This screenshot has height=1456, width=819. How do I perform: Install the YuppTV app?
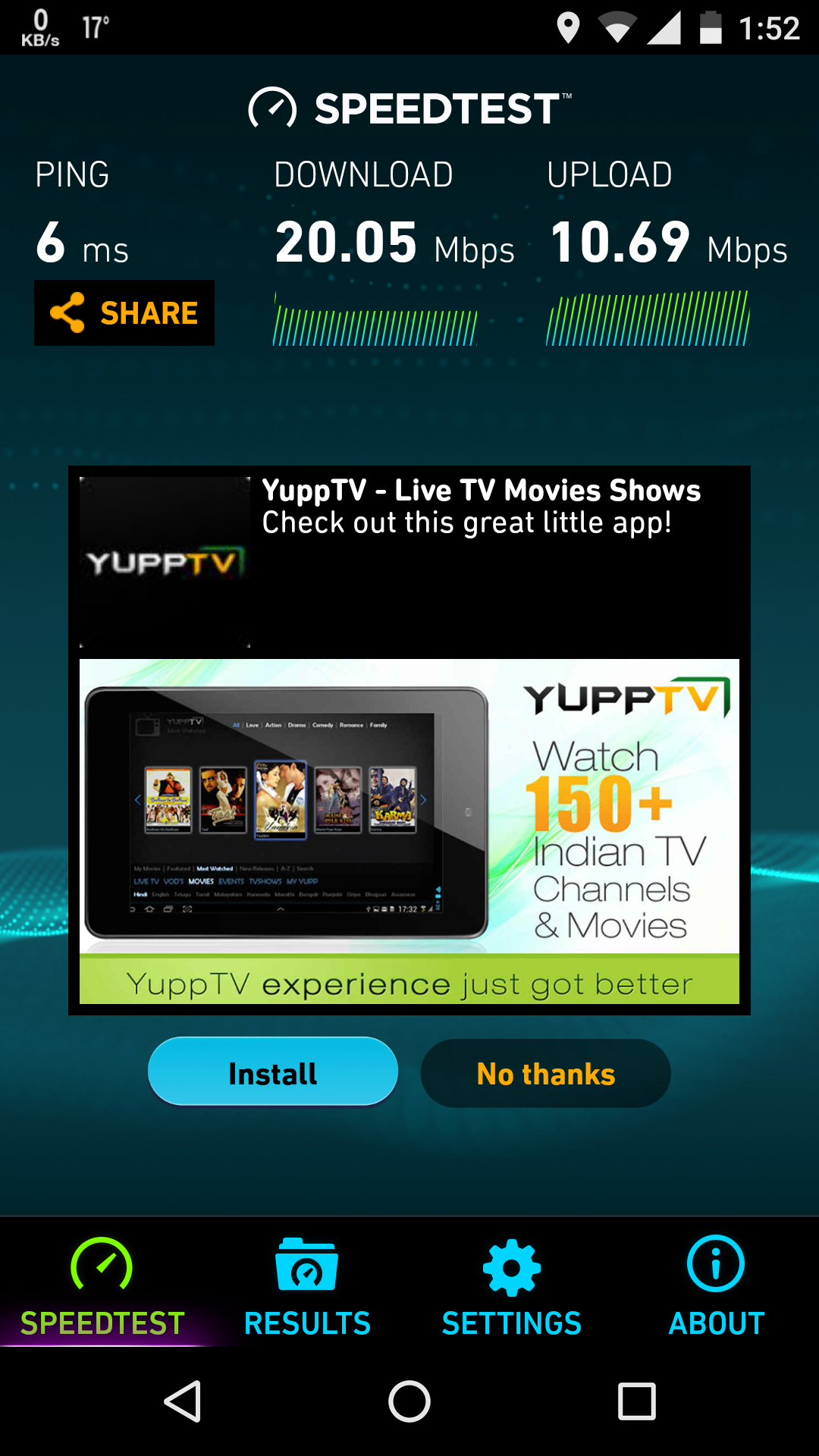click(x=273, y=1072)
